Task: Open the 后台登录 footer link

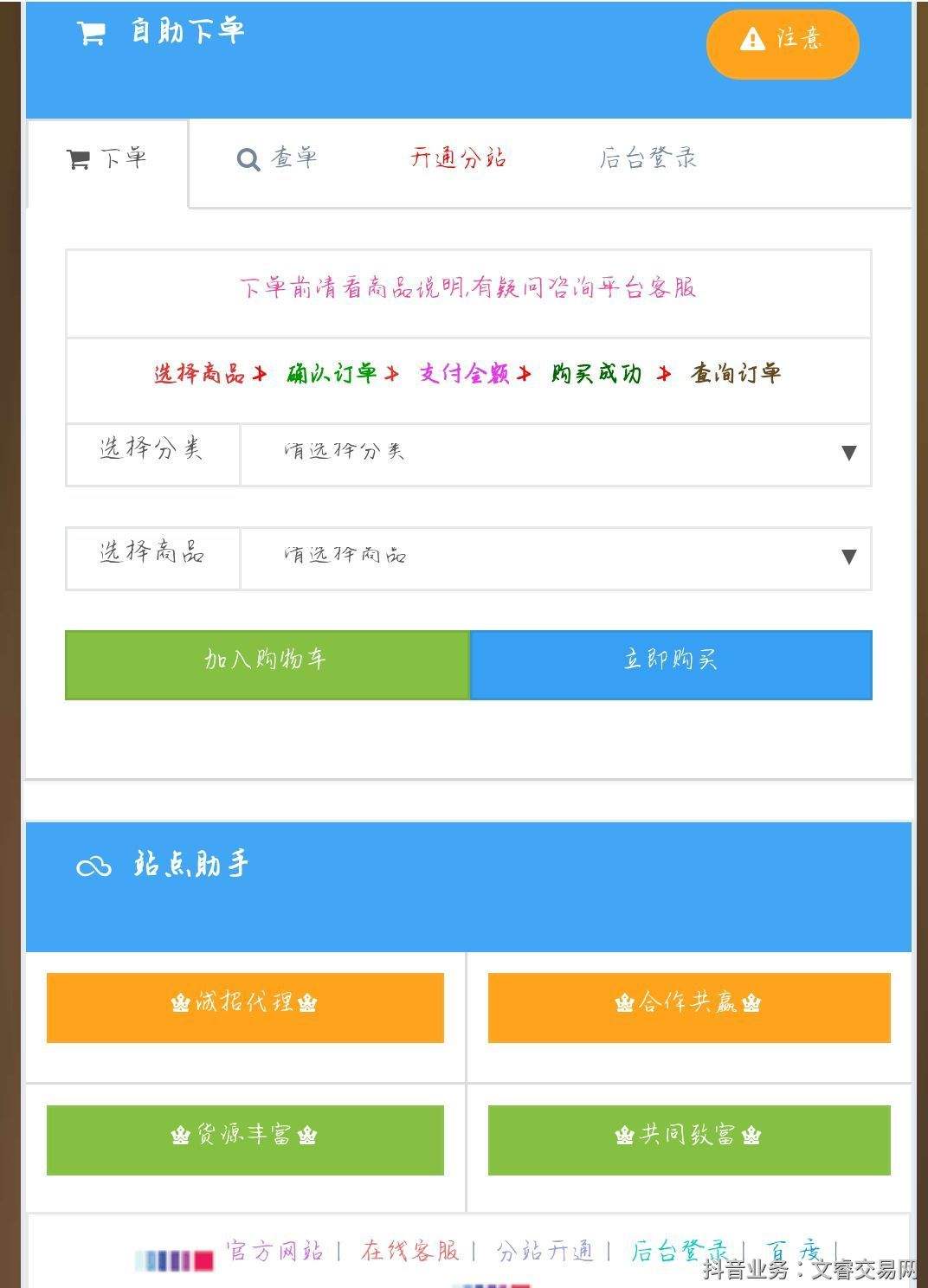Action: pos(680,1251)
